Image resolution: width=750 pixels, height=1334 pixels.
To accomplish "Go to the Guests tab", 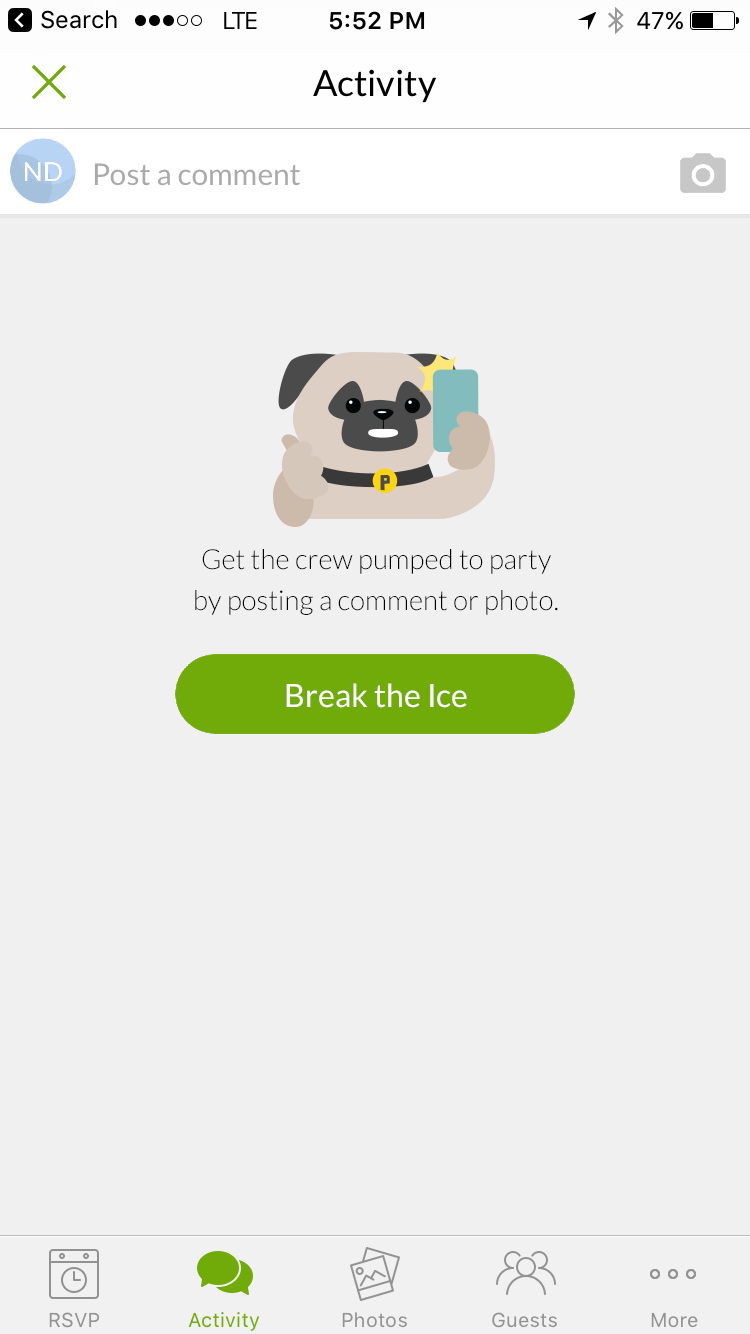I will (x=524, y=1288).
